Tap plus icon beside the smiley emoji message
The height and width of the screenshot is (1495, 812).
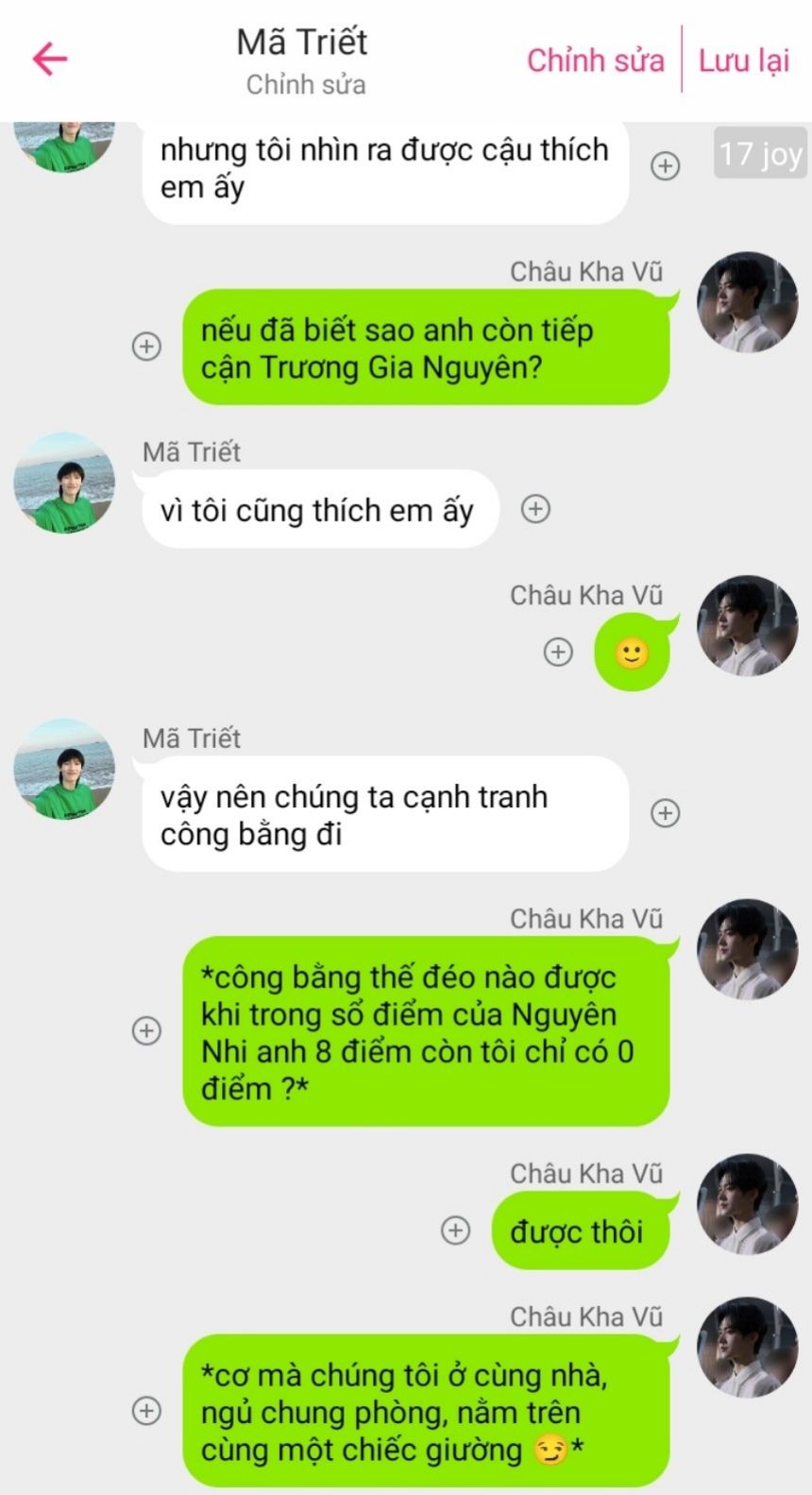pyautogui.click(x=558, y=652)
